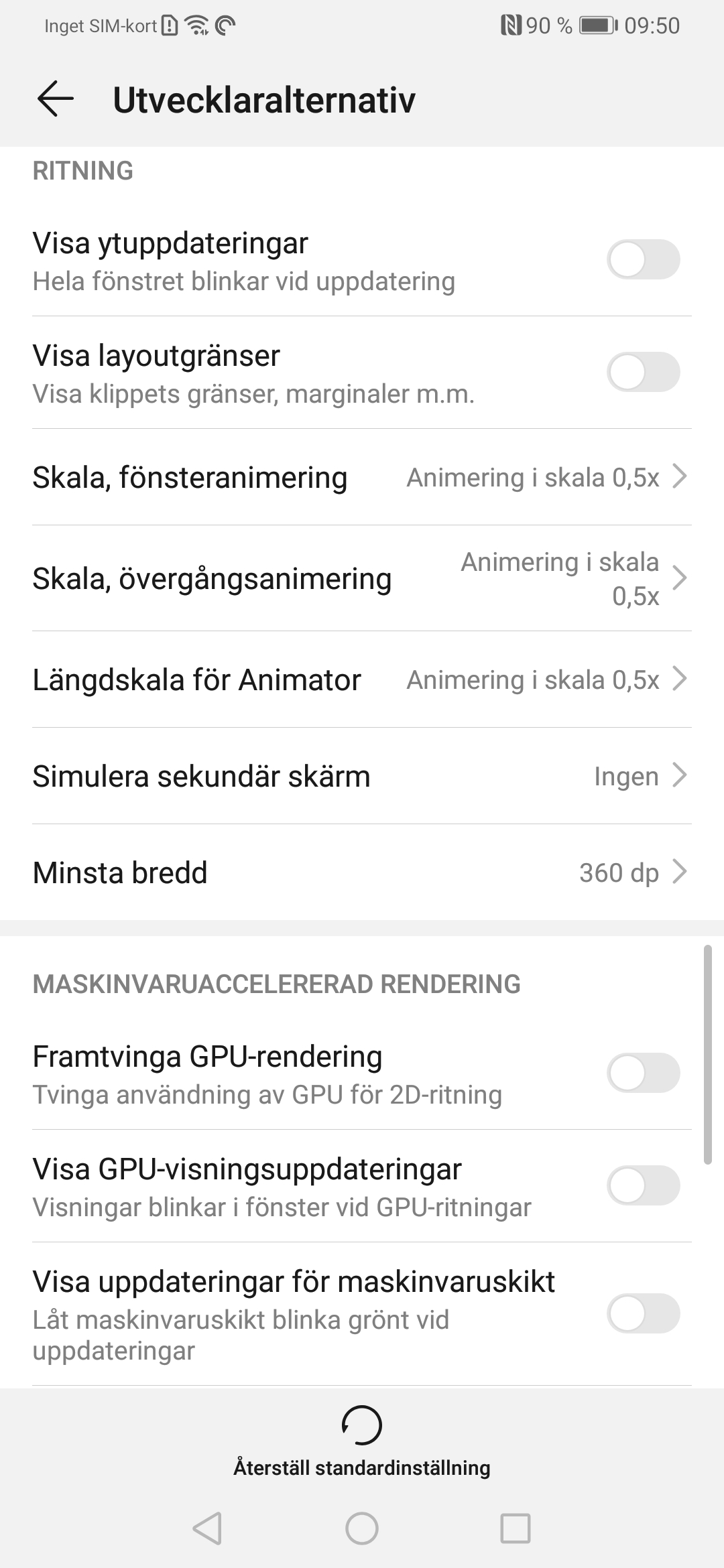Open Minsta bredd setting
724x1568 pixels.
point(362,872)
